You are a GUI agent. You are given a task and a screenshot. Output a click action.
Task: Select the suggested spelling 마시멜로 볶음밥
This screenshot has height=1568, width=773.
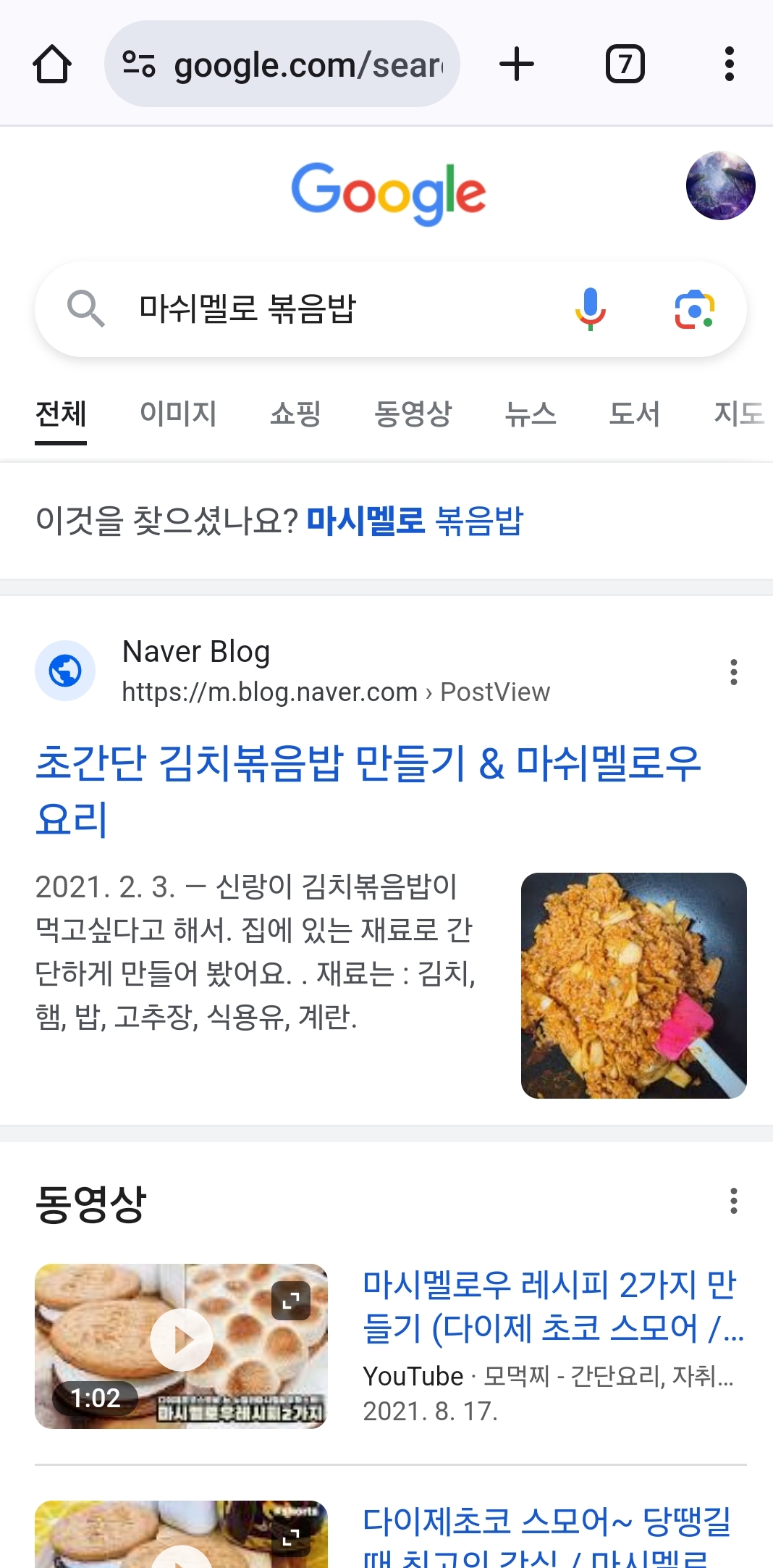(415, 521)
